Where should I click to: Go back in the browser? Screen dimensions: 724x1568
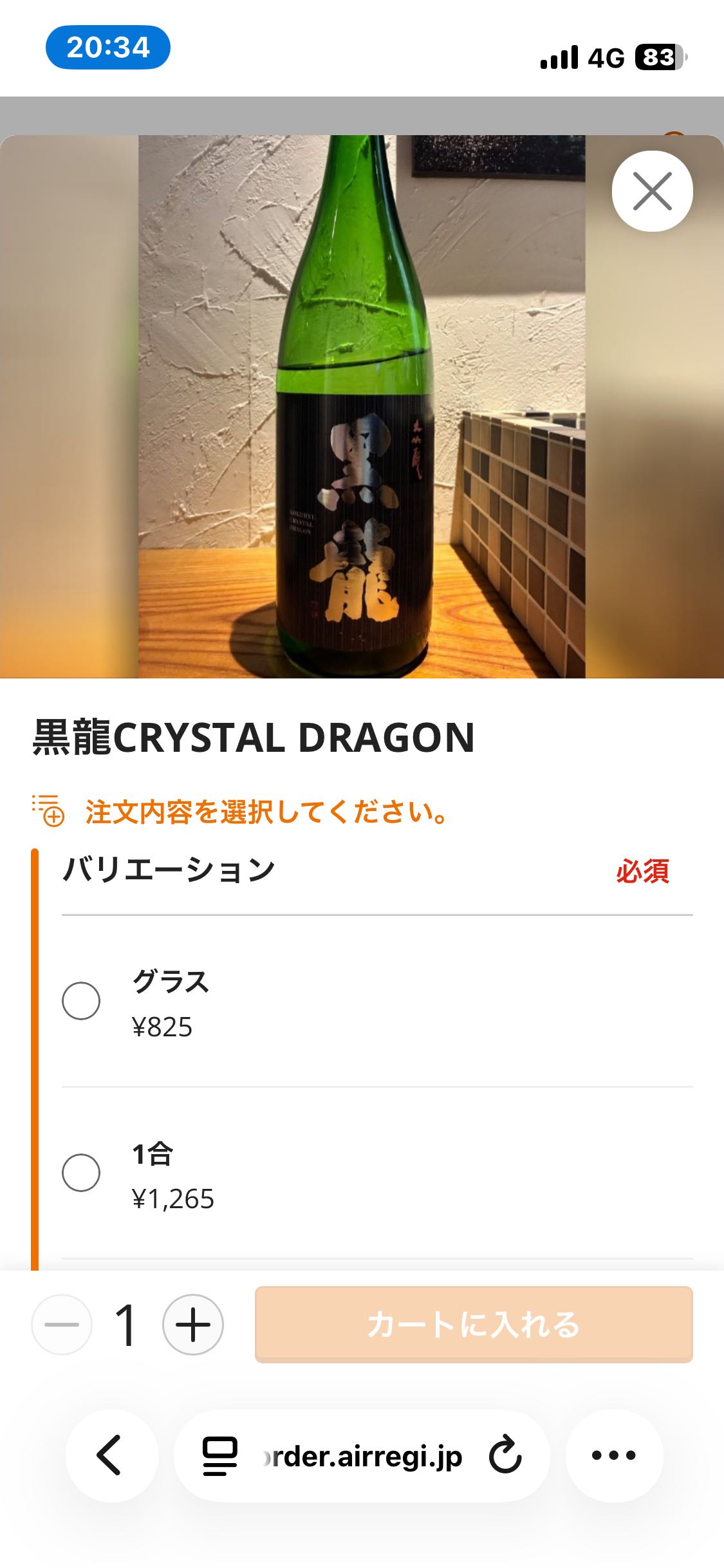tap(110, 1455)
